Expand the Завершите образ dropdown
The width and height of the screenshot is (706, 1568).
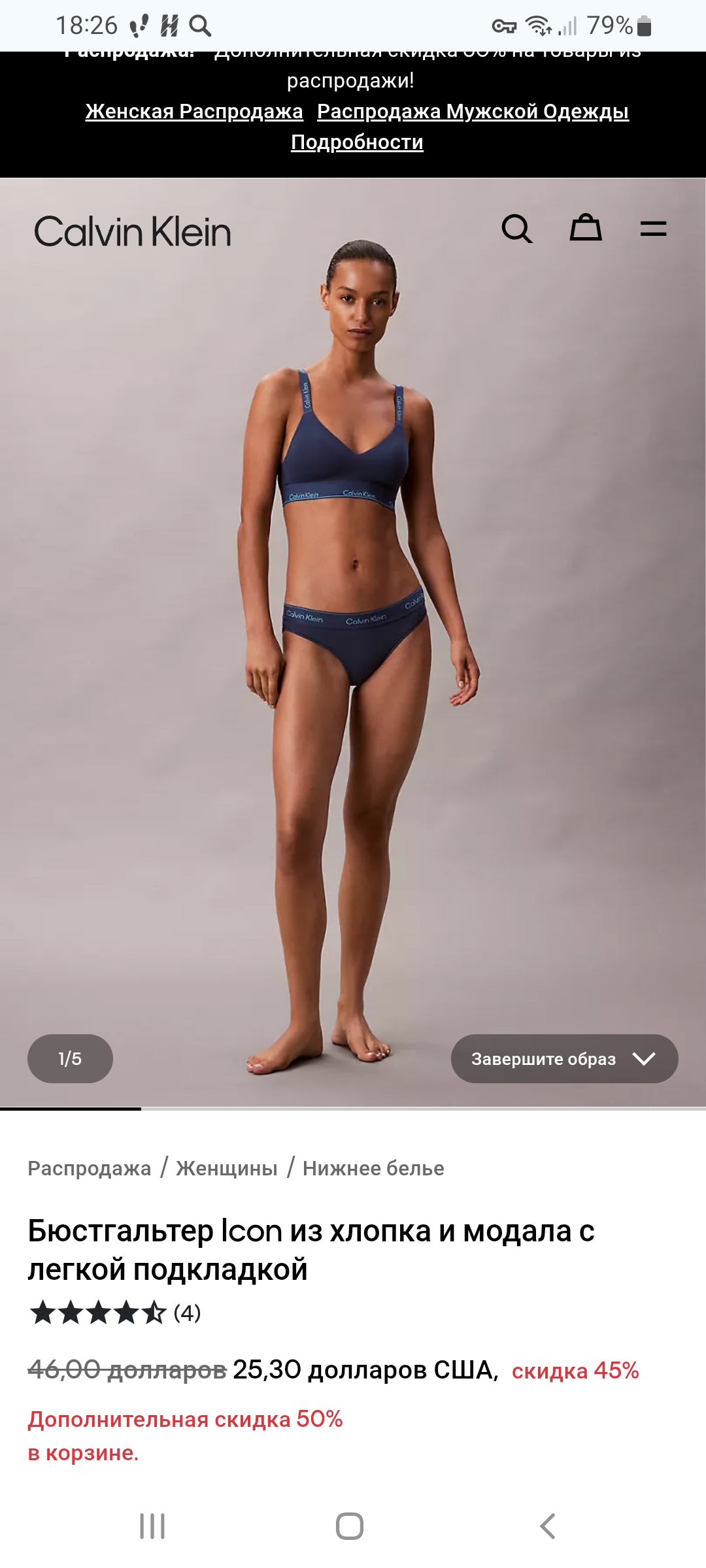coord(564,1058)
